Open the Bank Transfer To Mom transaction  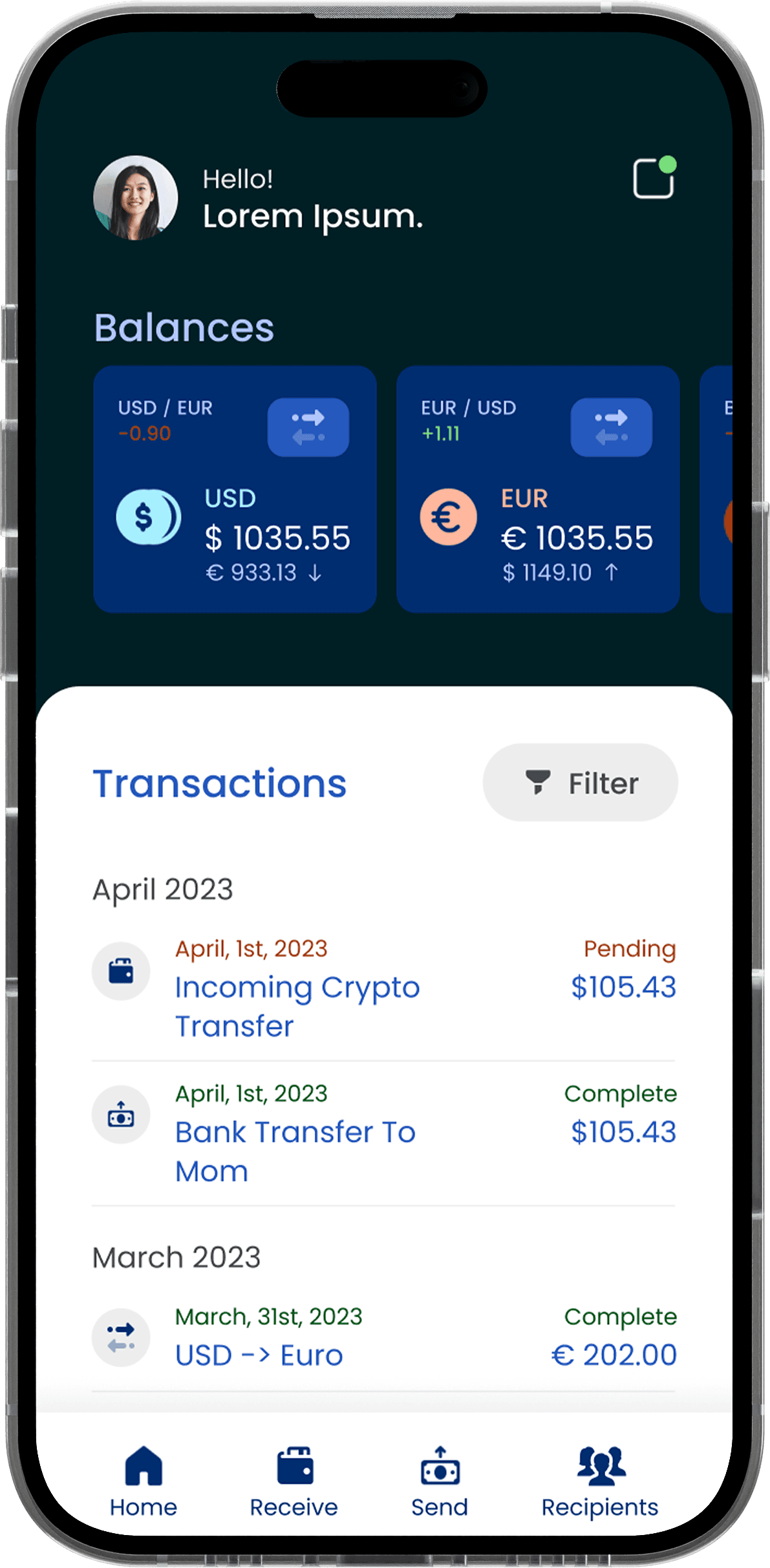295,1150
